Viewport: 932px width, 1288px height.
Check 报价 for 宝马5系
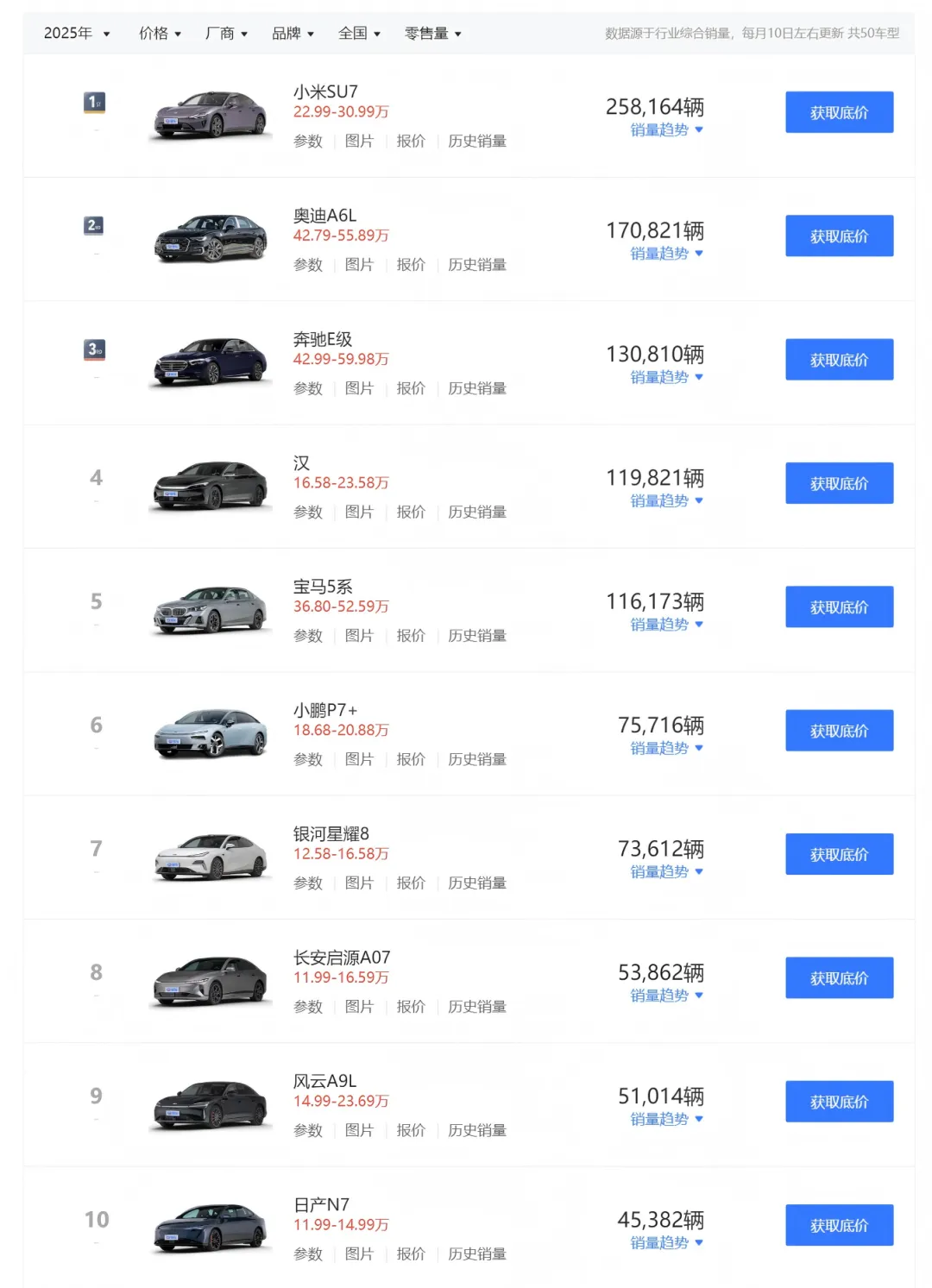tap(412, 636)
